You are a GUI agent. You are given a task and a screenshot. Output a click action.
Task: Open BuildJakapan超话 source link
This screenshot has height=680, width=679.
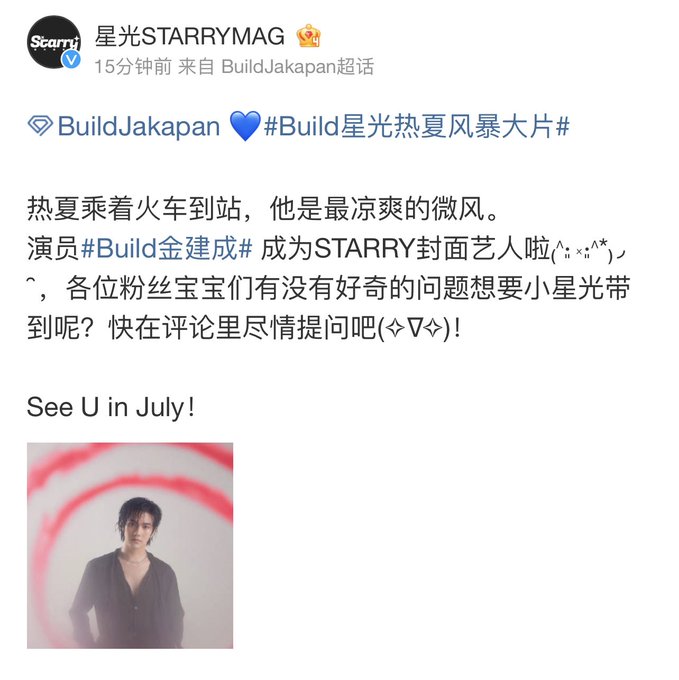[297, 67]
